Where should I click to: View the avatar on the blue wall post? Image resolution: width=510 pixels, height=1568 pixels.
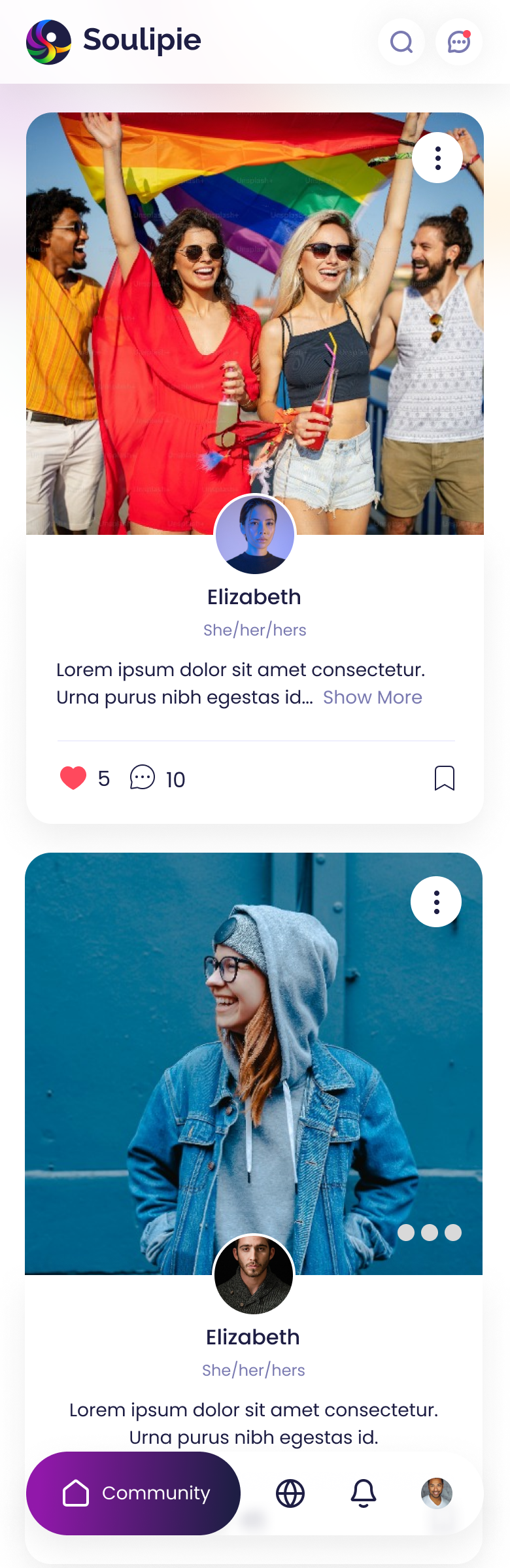coord(254,1275)
